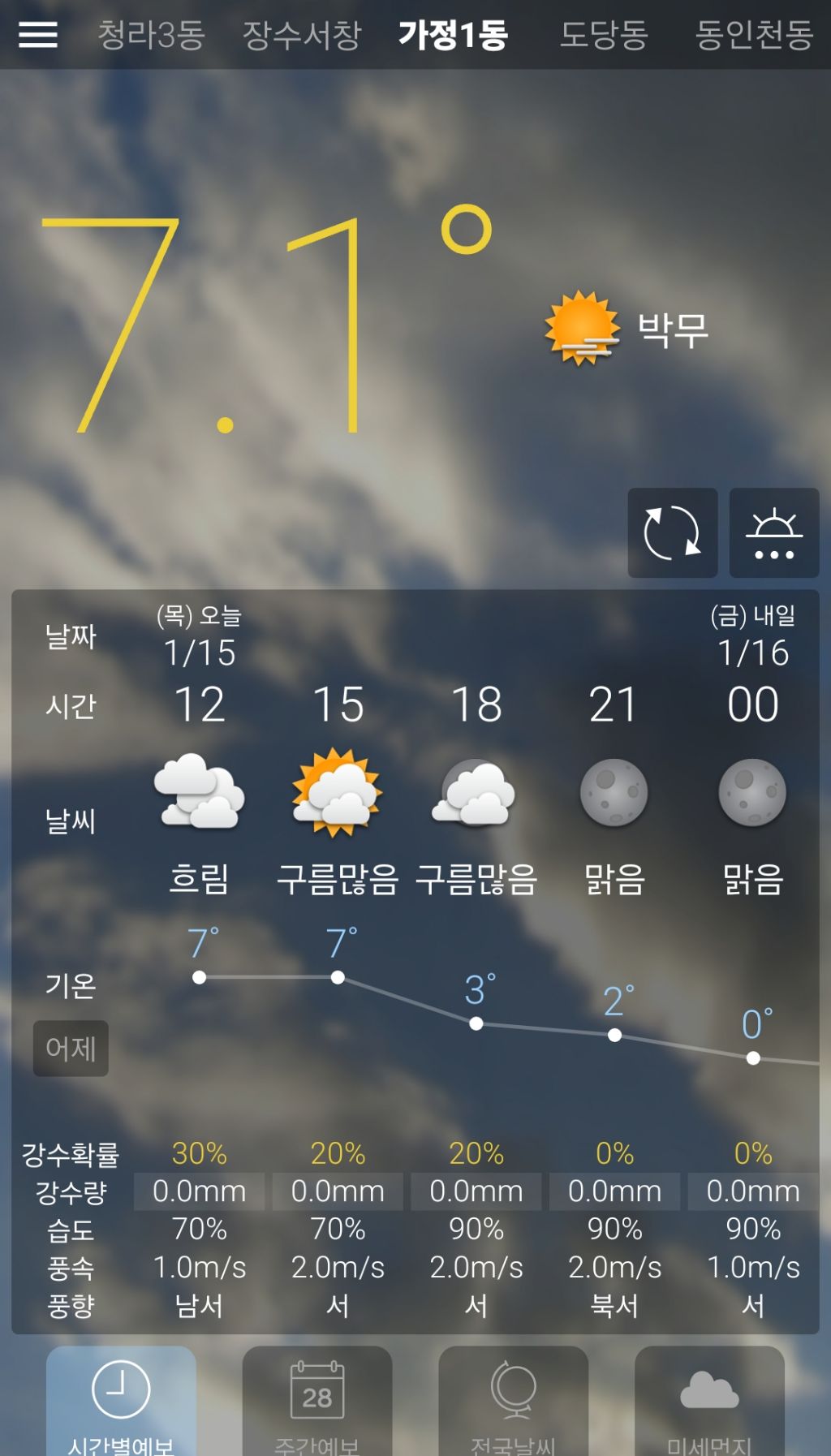Switch to the 동인천동 location tab
Image resolution: width=831 pixels, height=1456 pixels.
click(x=755, y=35)
